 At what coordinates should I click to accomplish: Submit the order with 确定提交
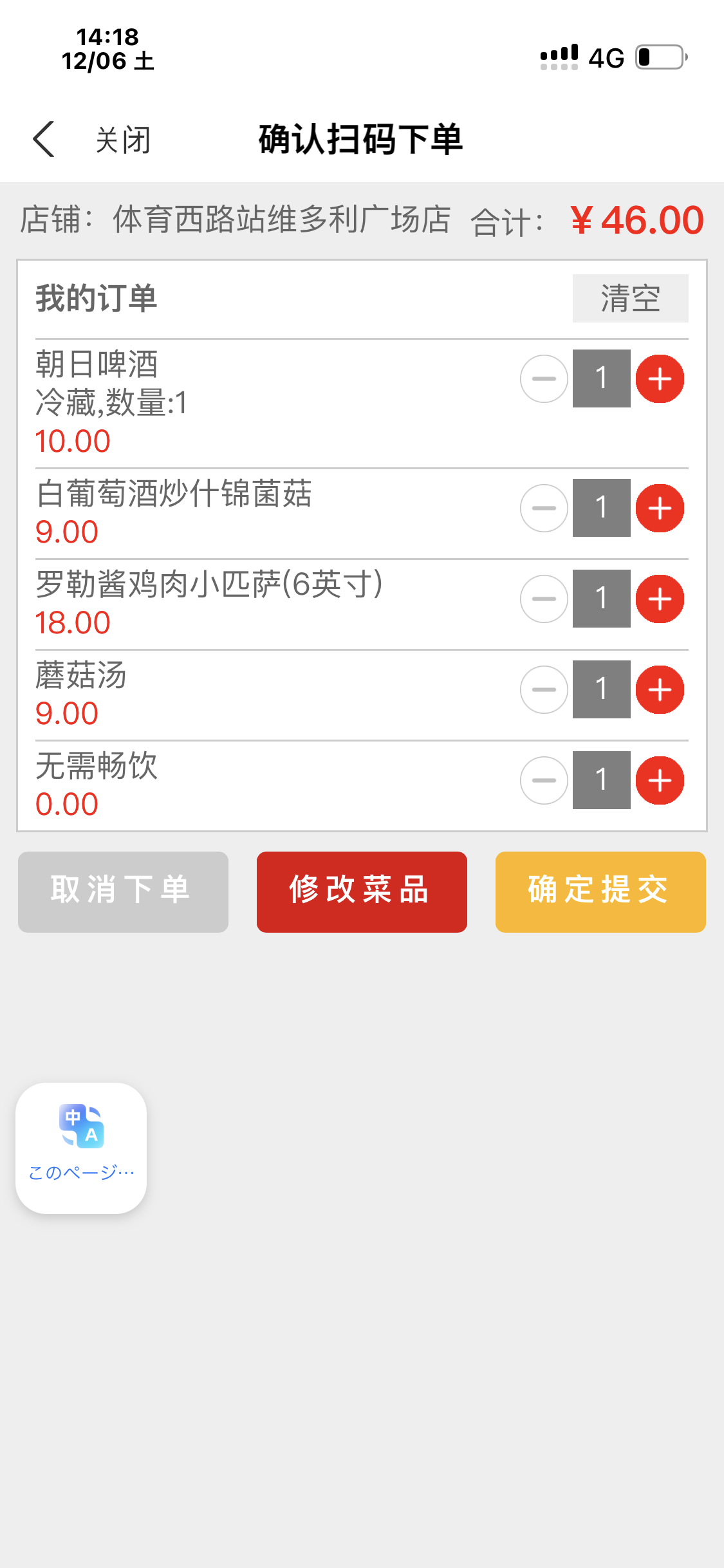(600, 891)
